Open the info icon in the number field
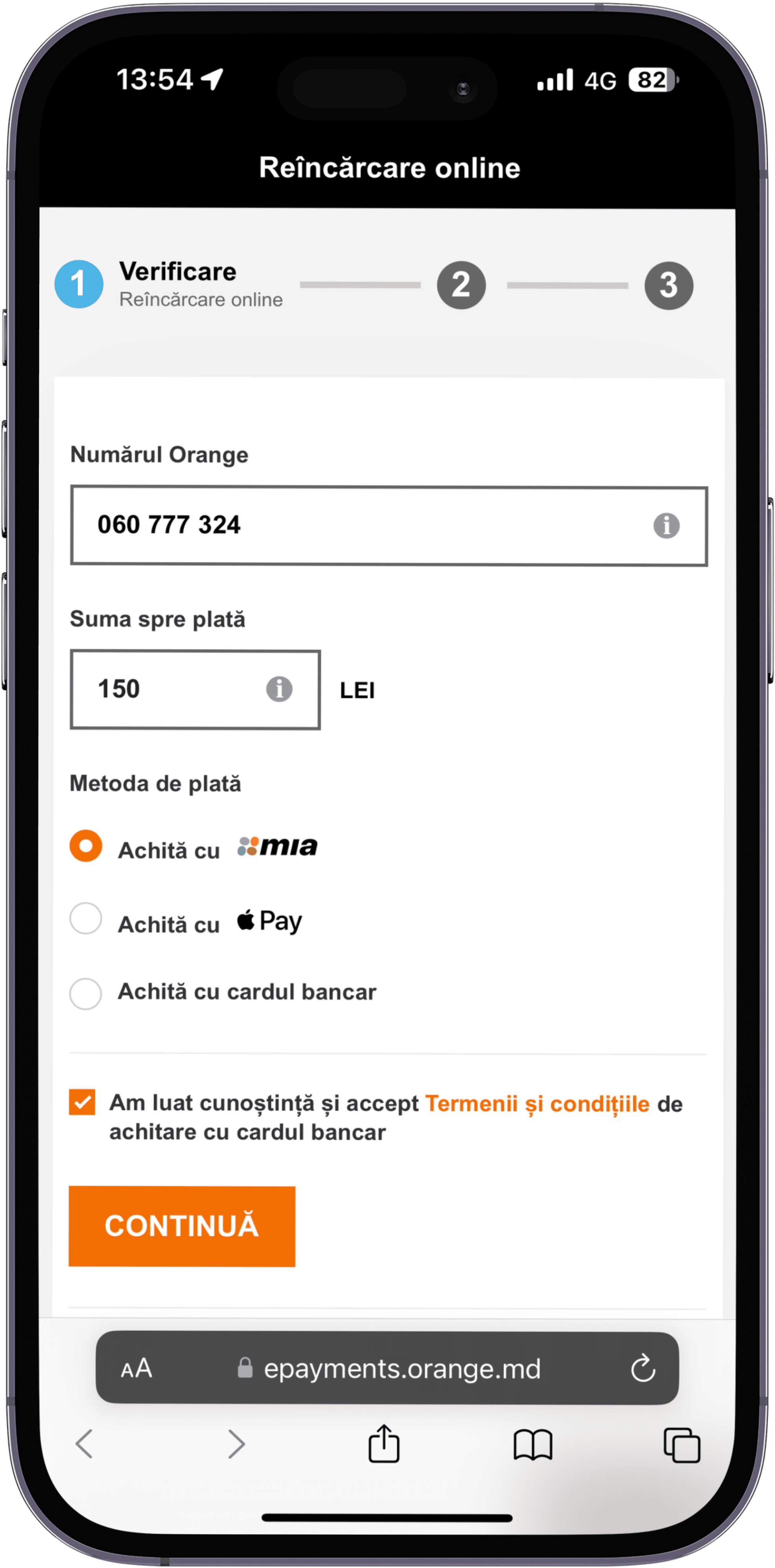This screenshot has height=1568, width=775. pos(666,525)
